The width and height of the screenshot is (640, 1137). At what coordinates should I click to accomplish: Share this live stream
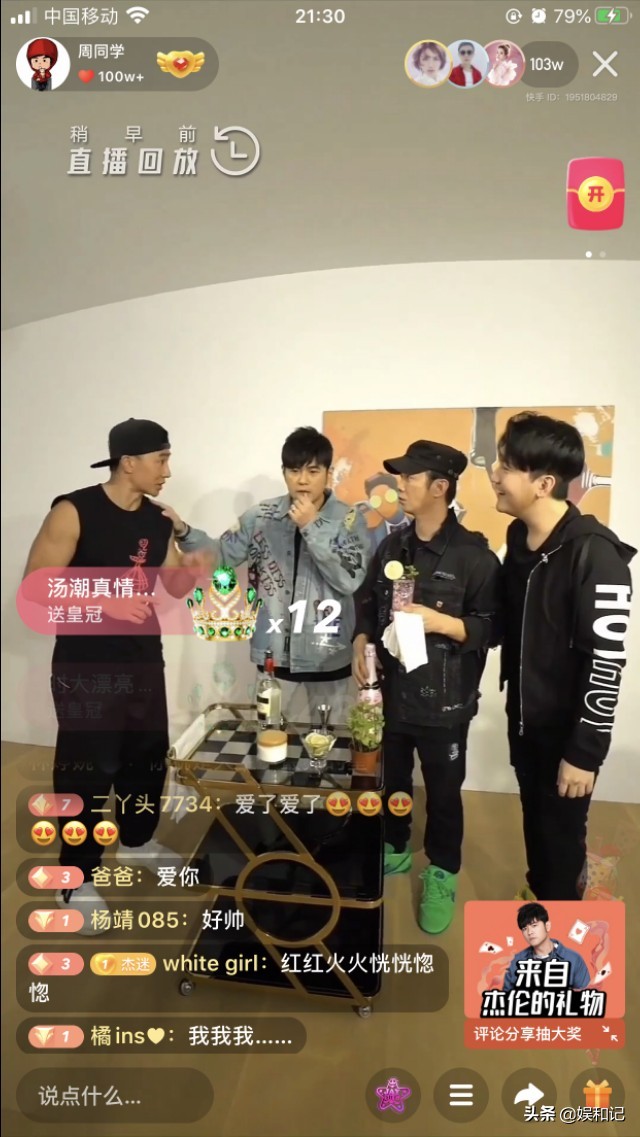pyautogui.click(x=529, y=1095)
